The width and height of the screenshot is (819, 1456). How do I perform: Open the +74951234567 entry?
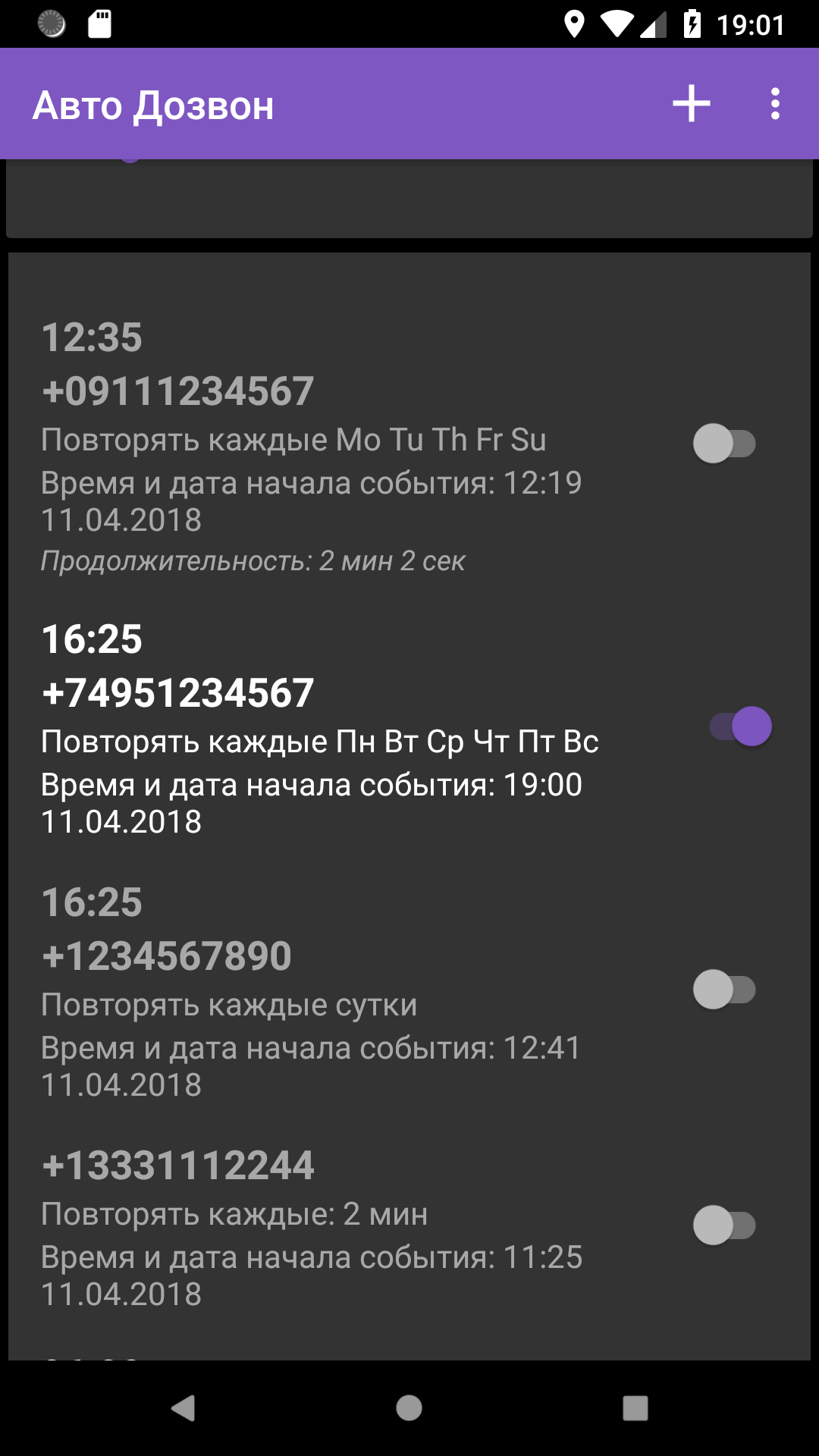409,730
